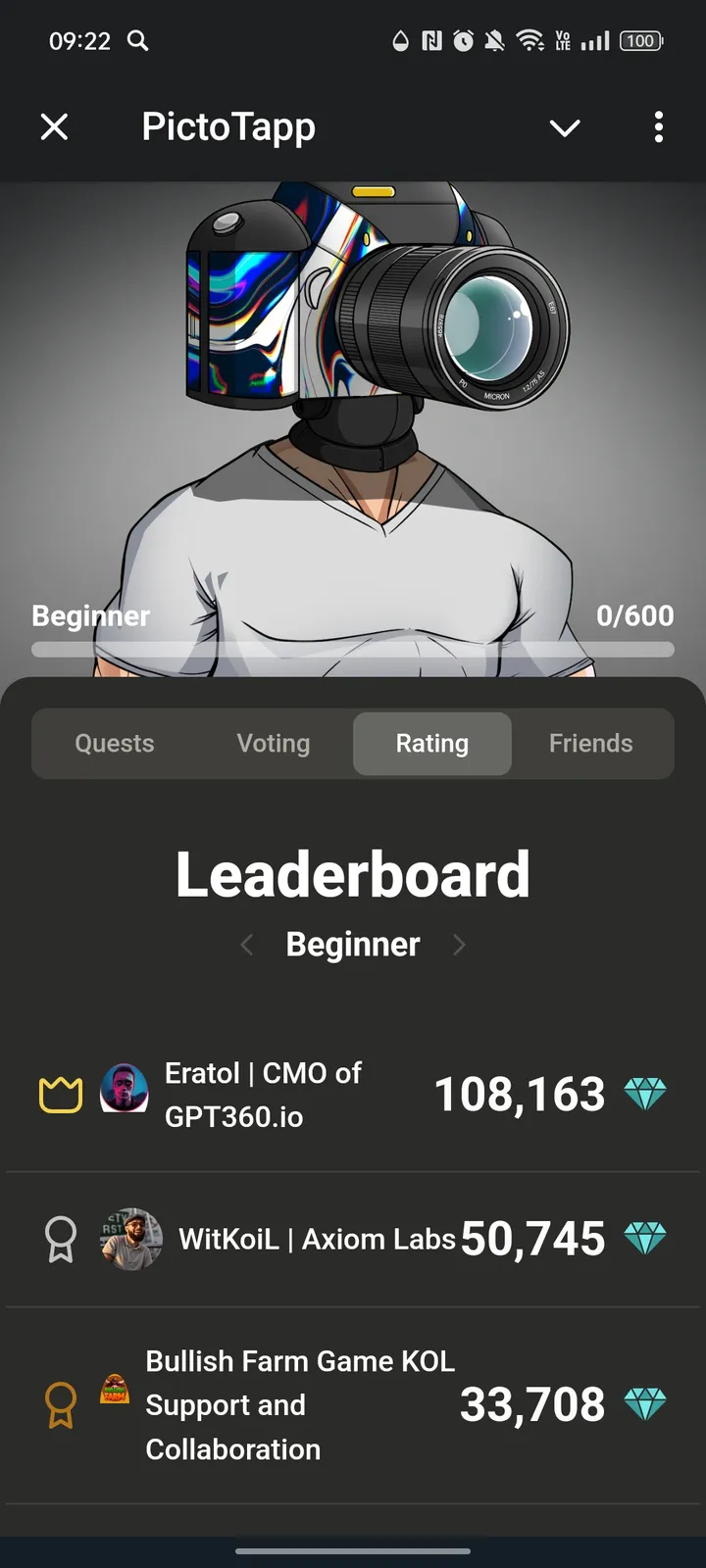Open the three-dot overflow menu

tap(658, 127)
